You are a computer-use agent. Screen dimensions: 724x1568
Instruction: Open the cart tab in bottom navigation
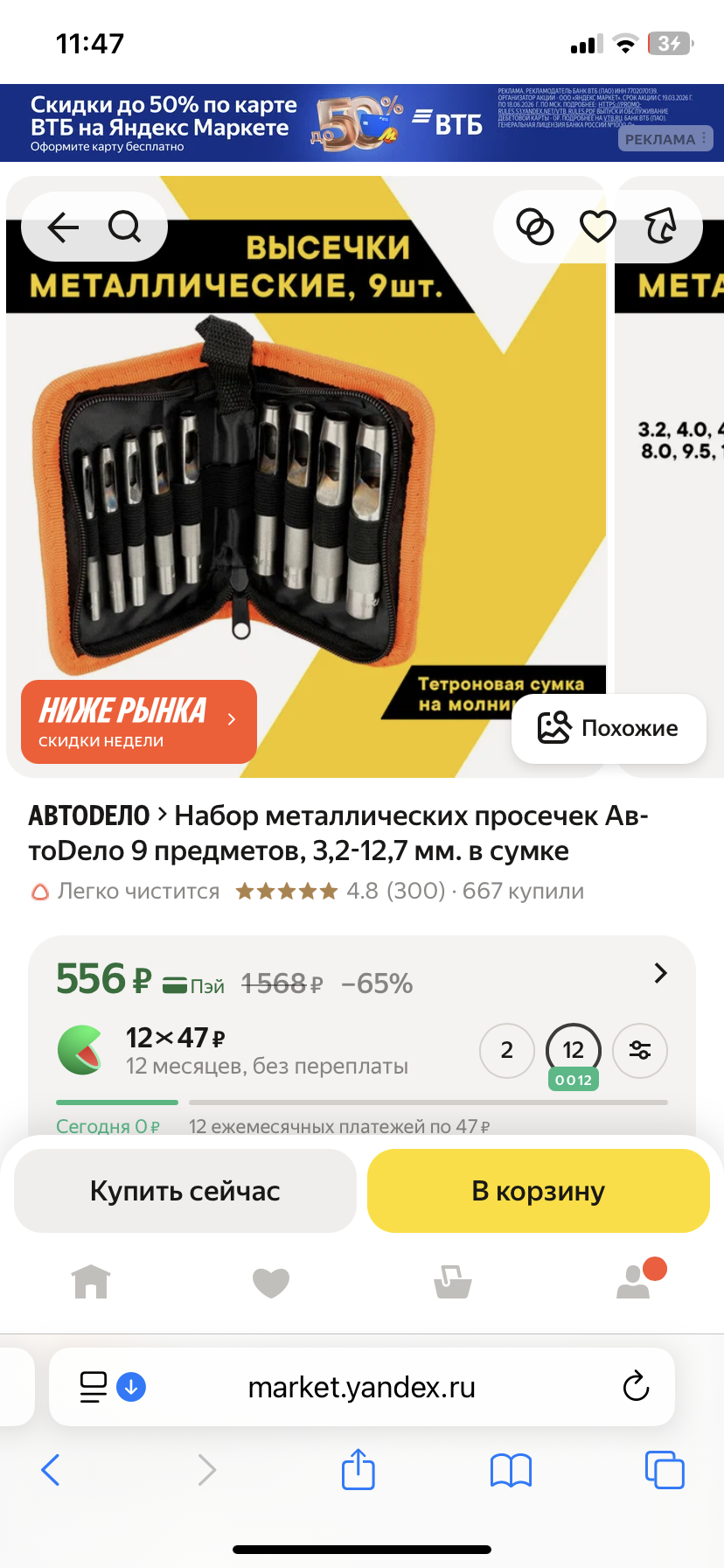point(452,1282)
